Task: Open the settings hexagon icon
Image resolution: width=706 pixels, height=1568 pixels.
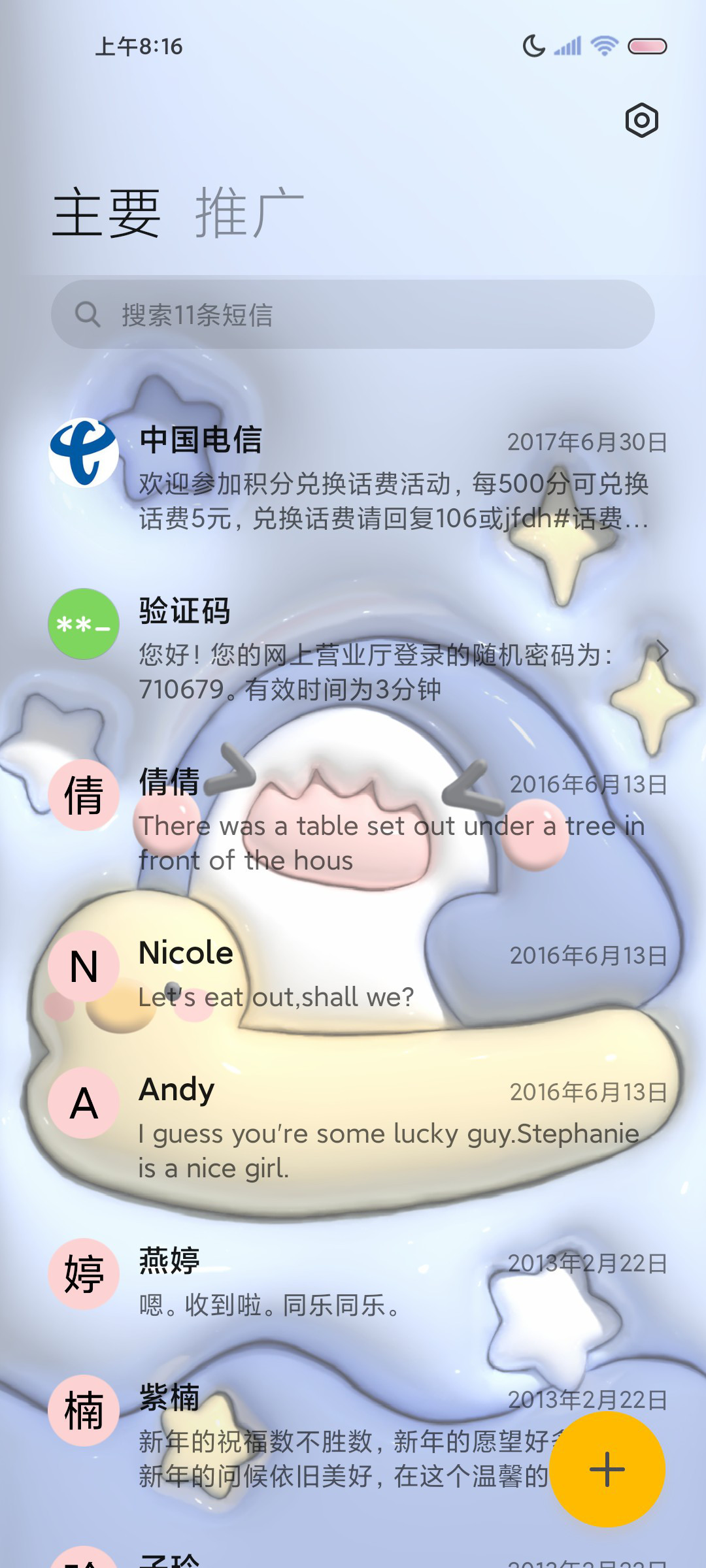Action: pyautogui.click(x=641, y=120)
